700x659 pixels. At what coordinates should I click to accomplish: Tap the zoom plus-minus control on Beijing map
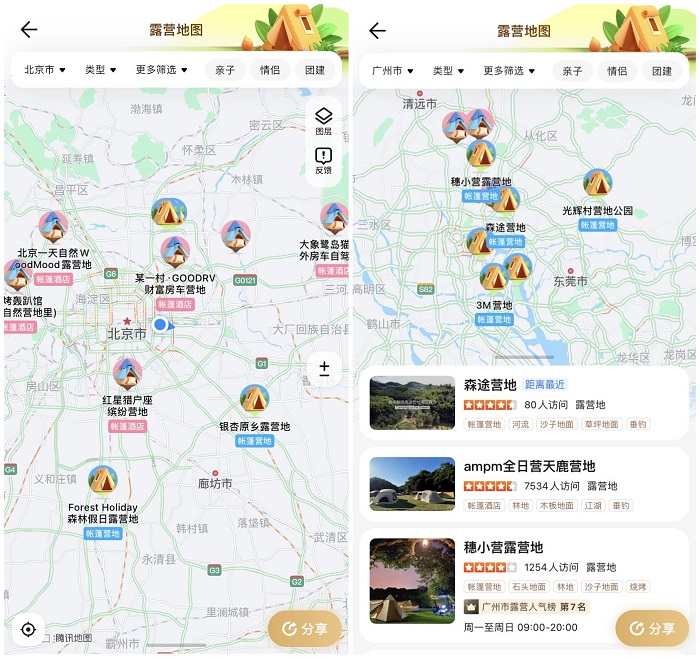coord(324,368)
